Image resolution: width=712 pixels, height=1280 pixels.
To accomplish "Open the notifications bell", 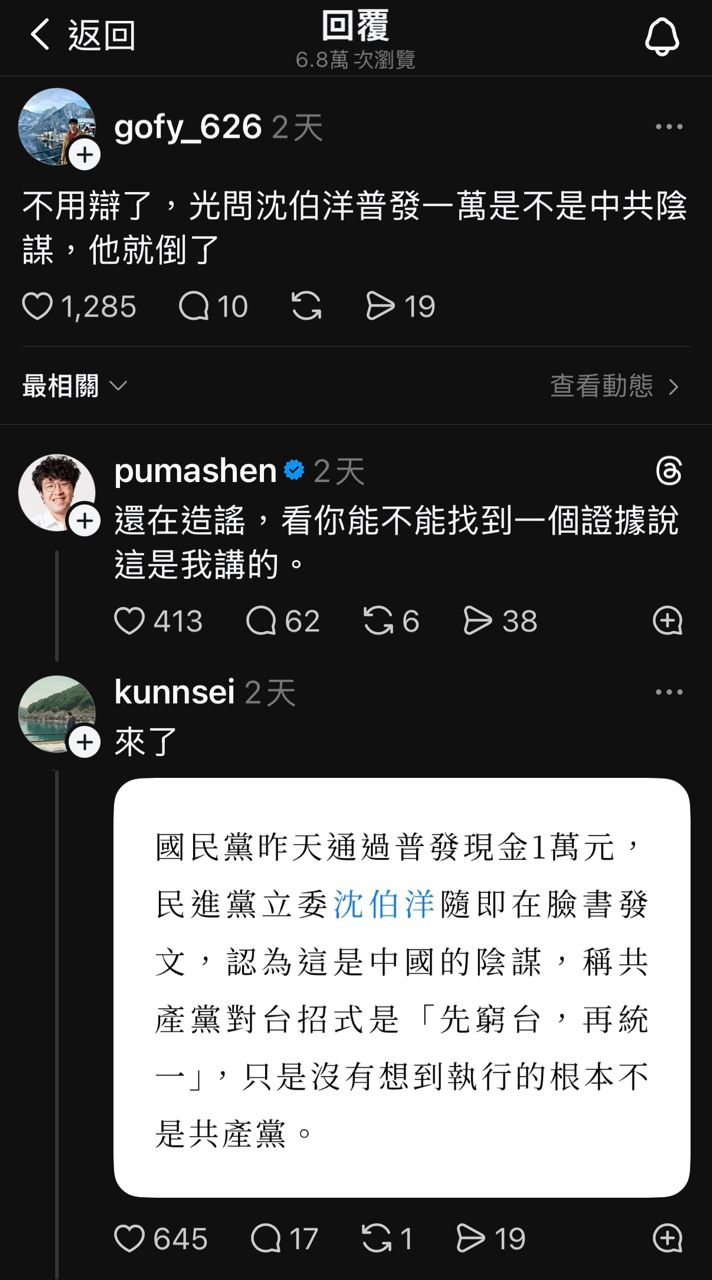I will coord(661,36).
